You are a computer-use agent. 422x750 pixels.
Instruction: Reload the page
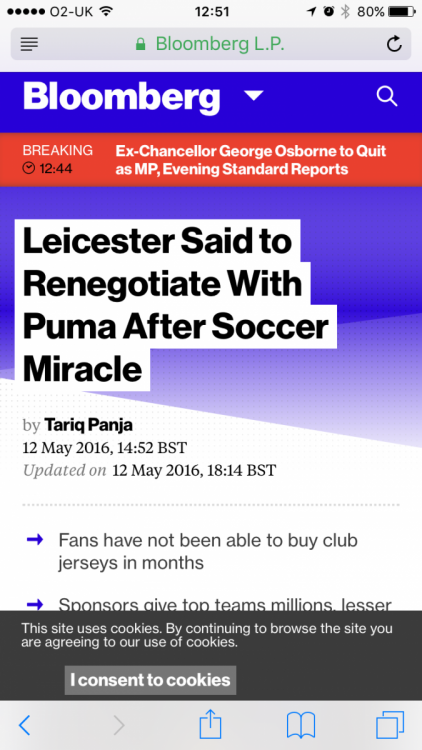click(394, 44)
